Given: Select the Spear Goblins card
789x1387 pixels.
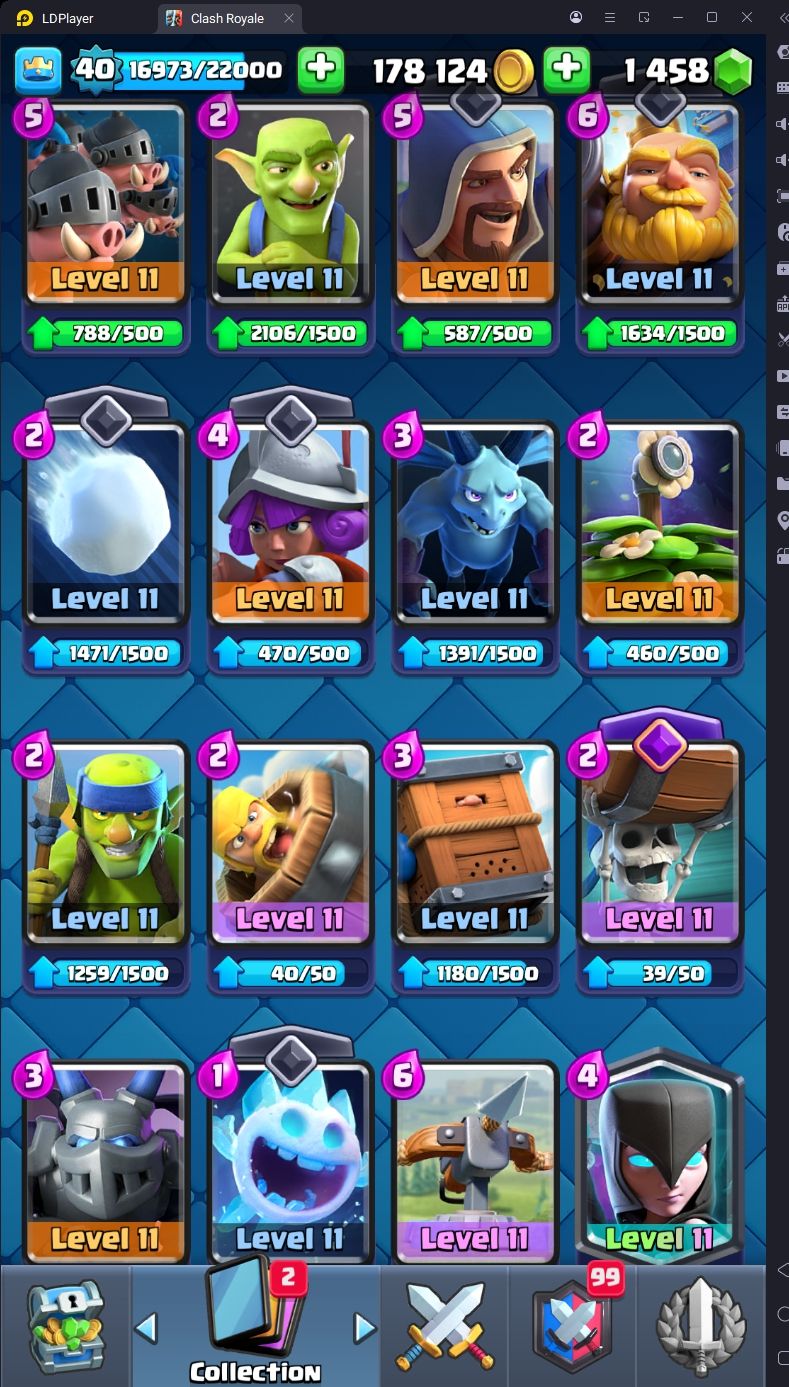Looking at the screenshot, I should 105,842.
